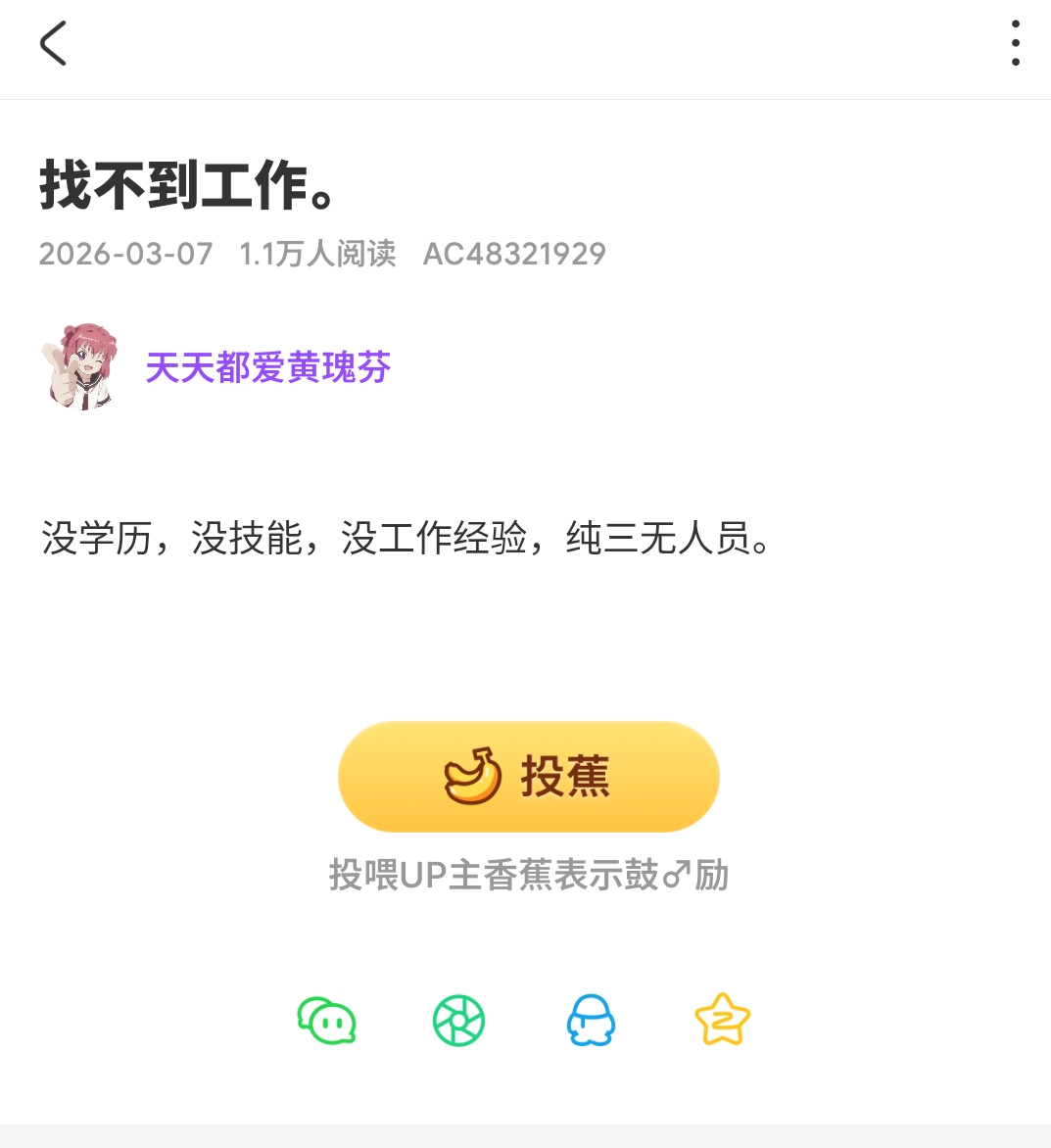Image resolution: width=1051 pixels, height=1148 pixels.
Task: Go back using the top-left arrow
Action: click(x=53, y=44)
